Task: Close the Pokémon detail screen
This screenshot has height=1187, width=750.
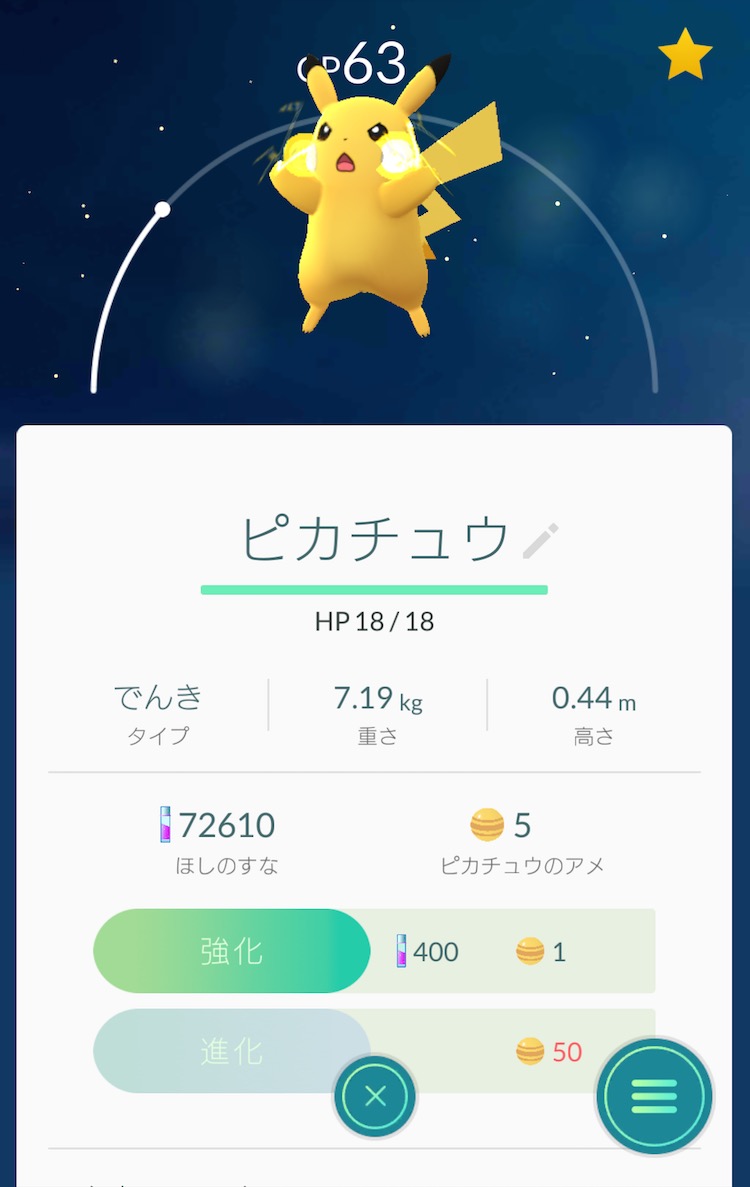Action: pos(375,1096)
